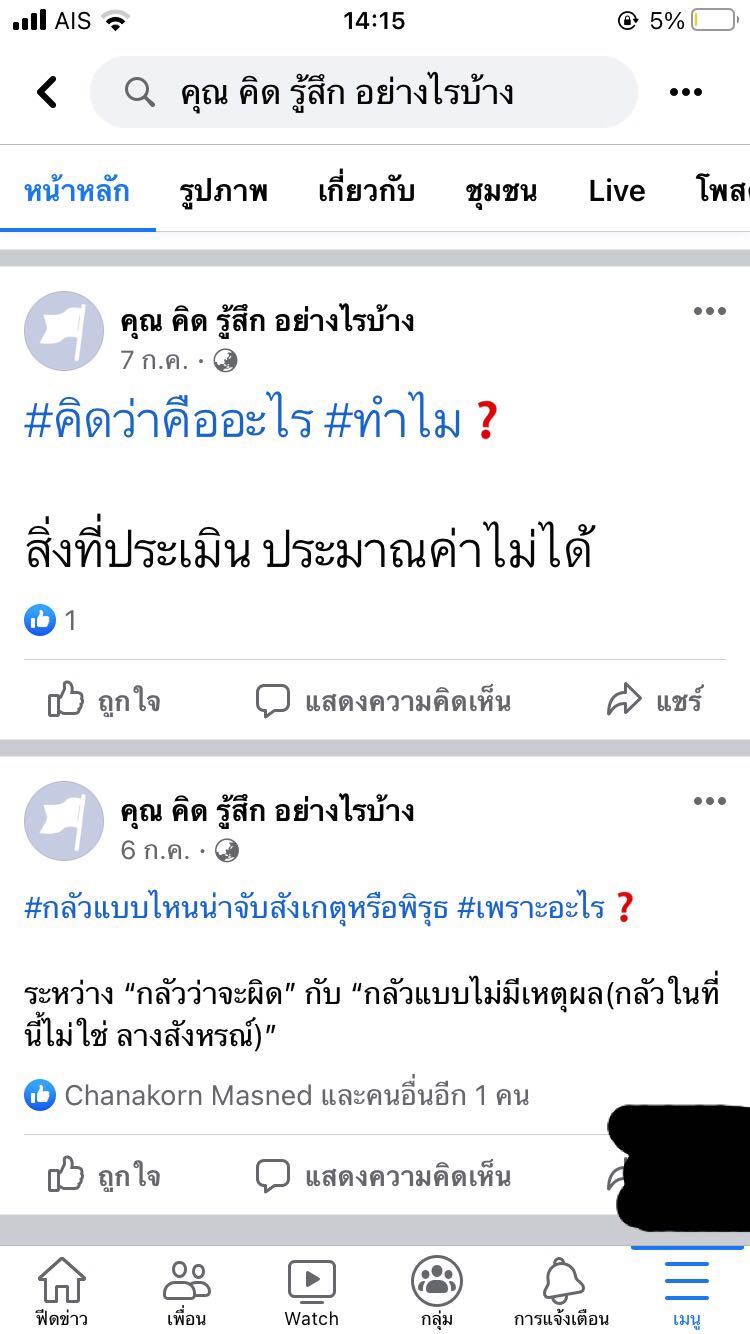This screenshot has height=1334, width=750.
Task: Switch to the เกี่ยวกับ tab
Action: pyautogui.click(x=366, y=191)
